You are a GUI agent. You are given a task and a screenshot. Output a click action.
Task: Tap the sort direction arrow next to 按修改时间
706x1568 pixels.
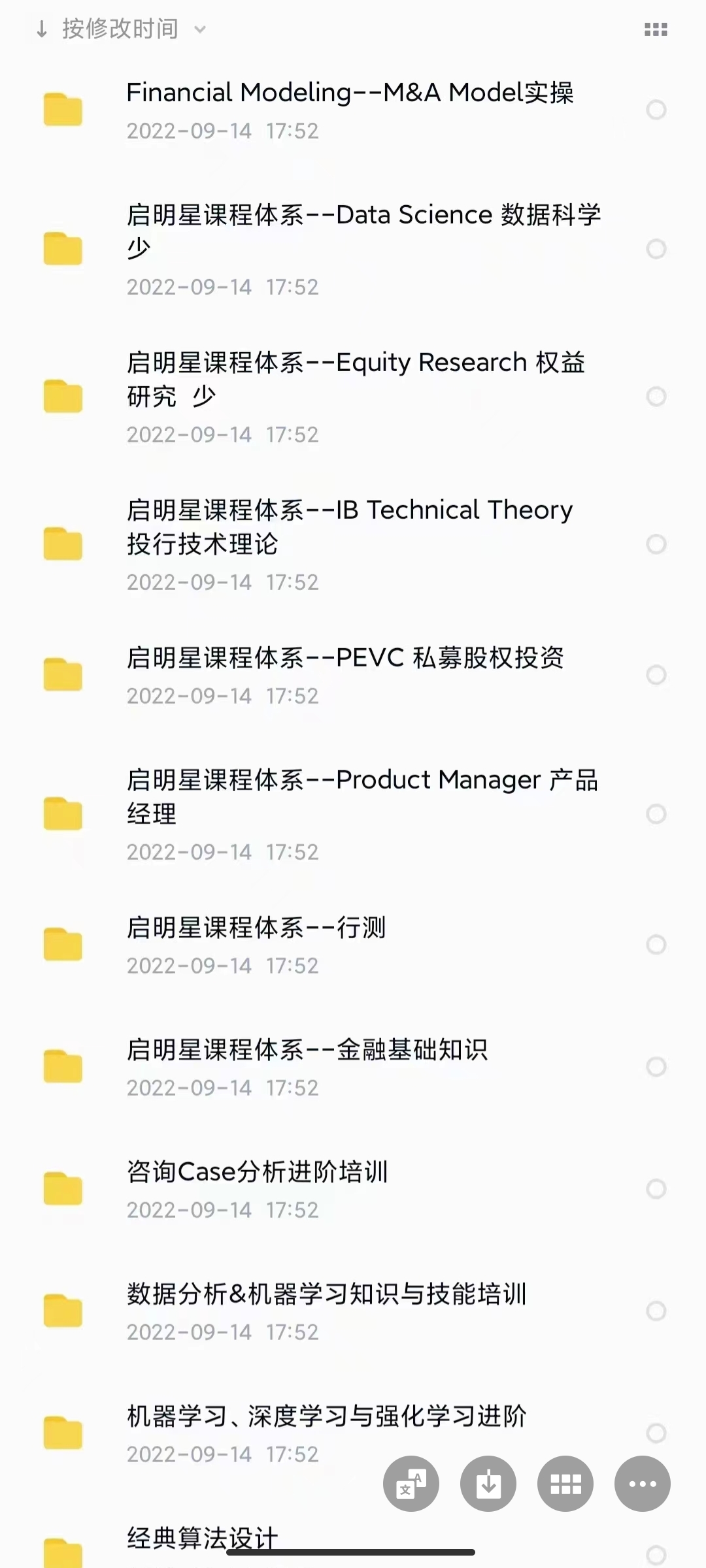(41, 28)
